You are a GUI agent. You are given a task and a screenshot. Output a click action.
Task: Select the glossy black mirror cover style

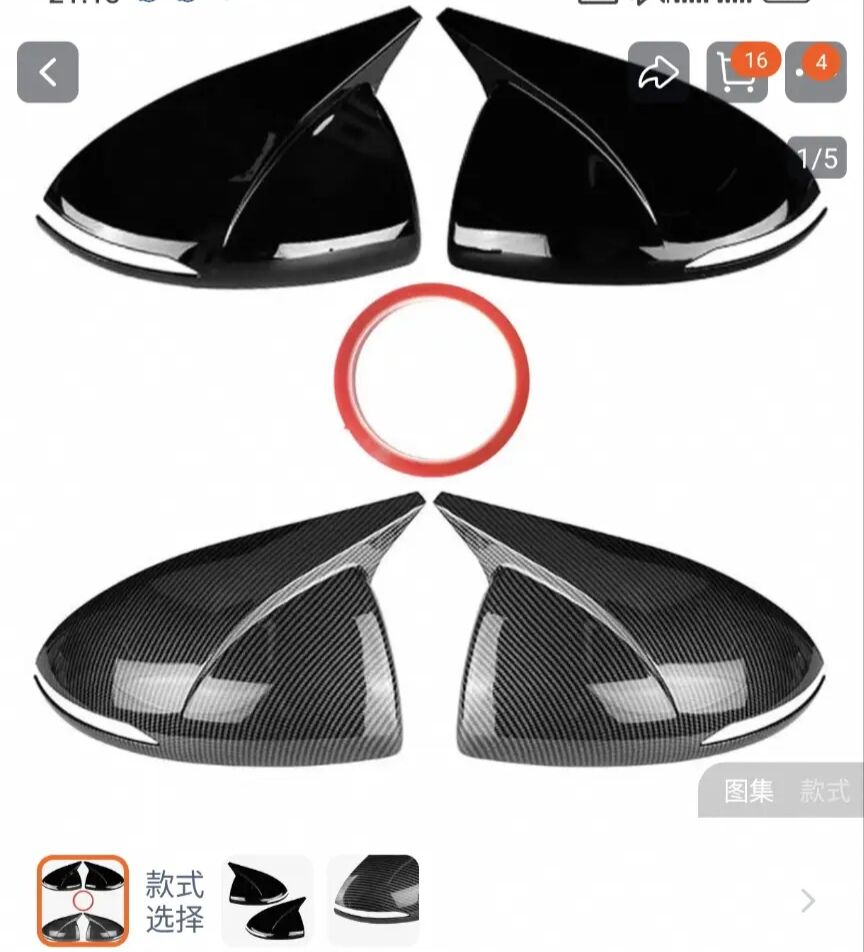click(x=267, y=901)
